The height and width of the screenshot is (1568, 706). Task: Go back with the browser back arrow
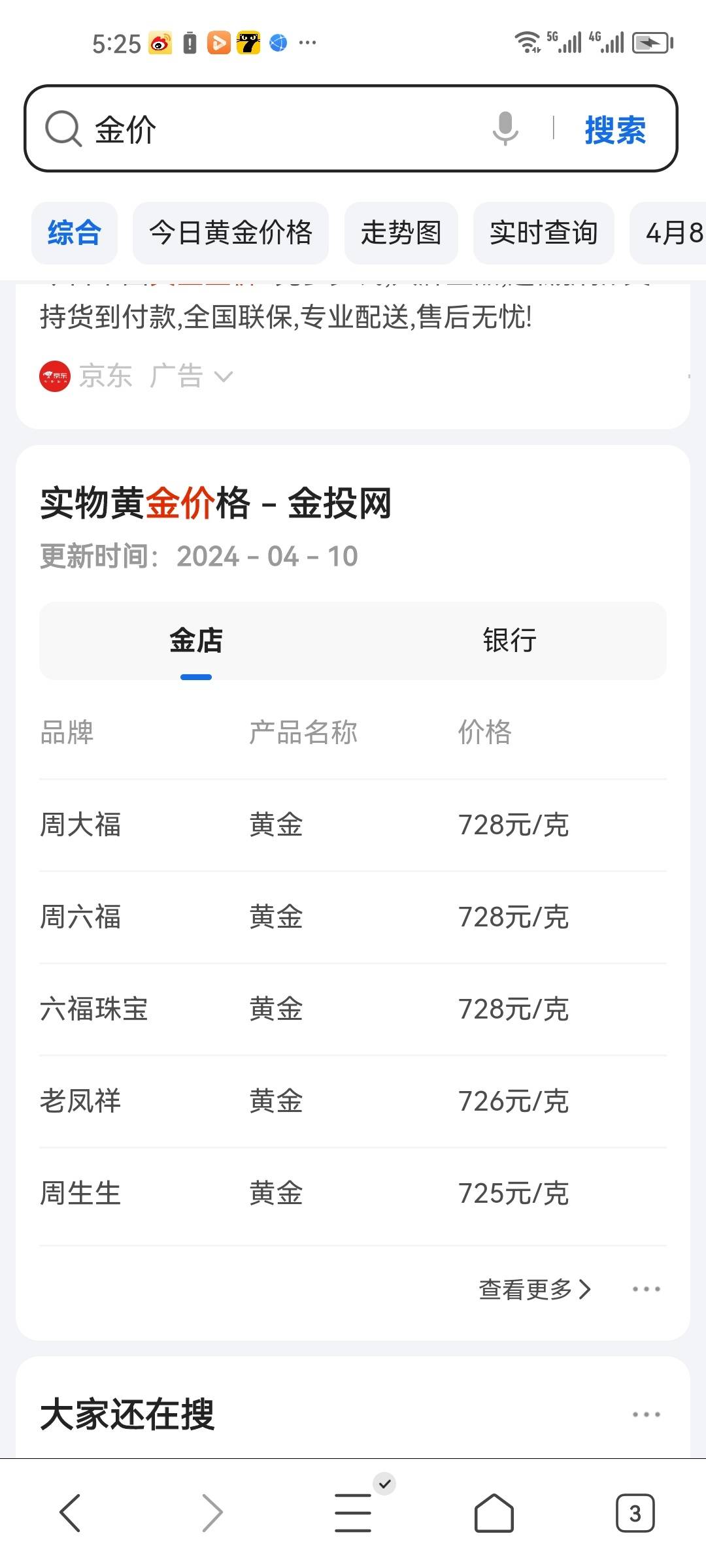tap(70, 1512)
